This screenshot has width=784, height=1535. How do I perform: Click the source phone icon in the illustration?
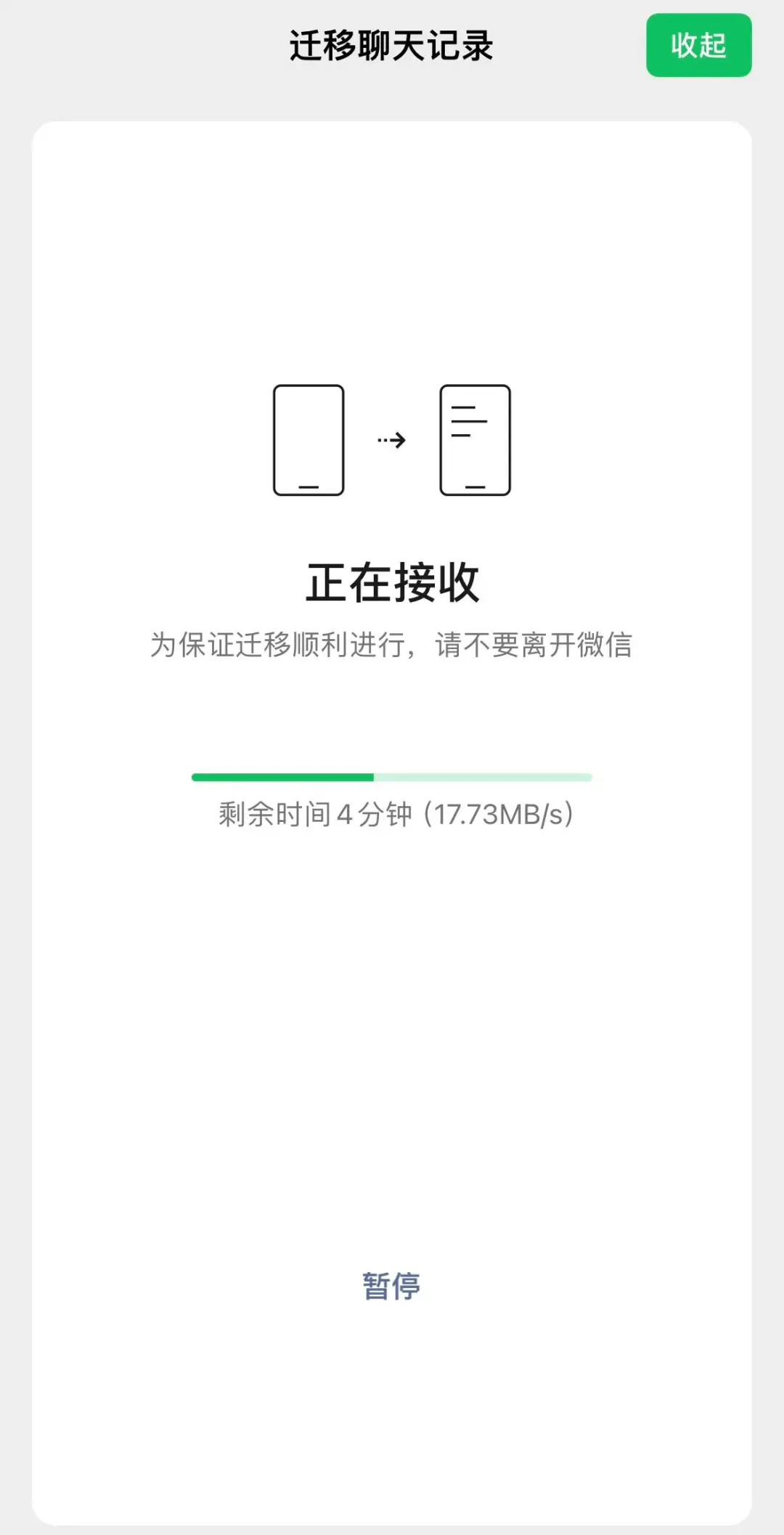[307, 439]
